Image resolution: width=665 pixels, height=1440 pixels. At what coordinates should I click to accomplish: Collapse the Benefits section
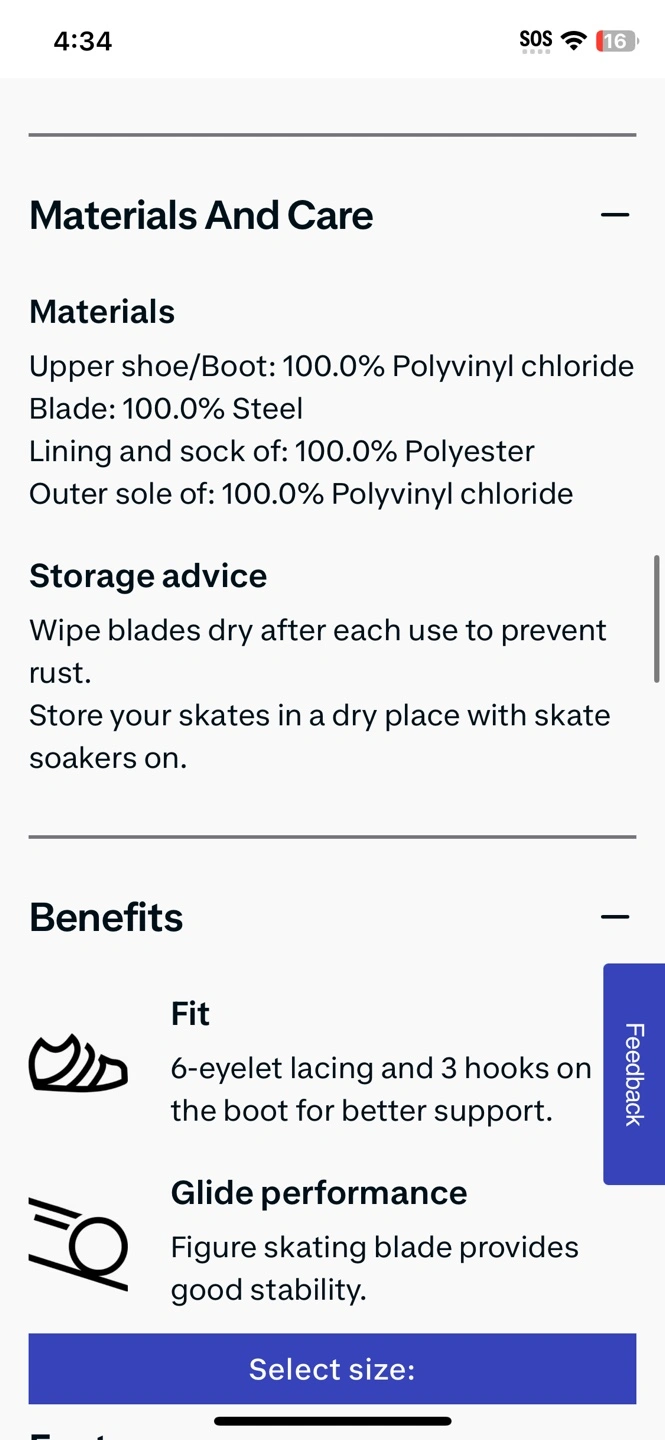(614, 917)
